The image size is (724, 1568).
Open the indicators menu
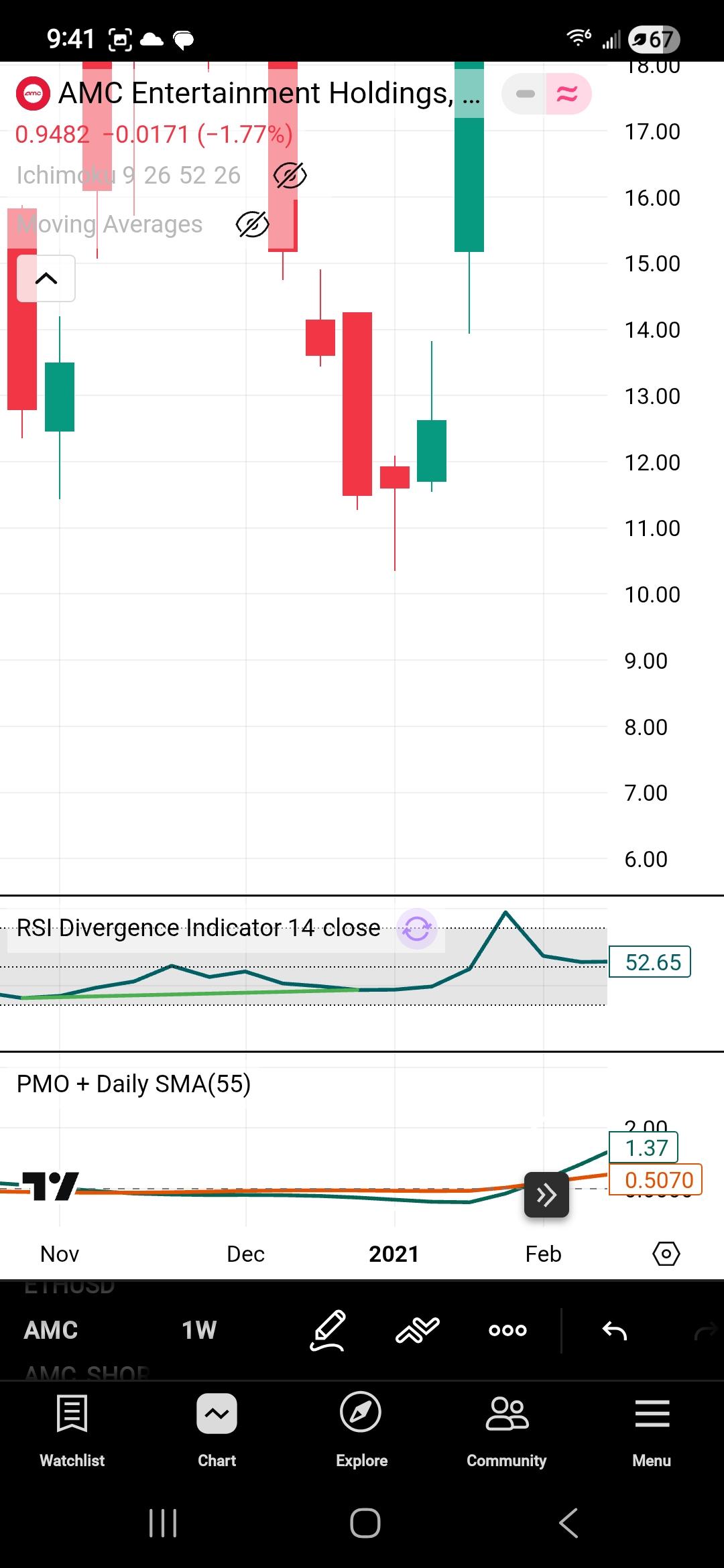tap(417, 1330)
